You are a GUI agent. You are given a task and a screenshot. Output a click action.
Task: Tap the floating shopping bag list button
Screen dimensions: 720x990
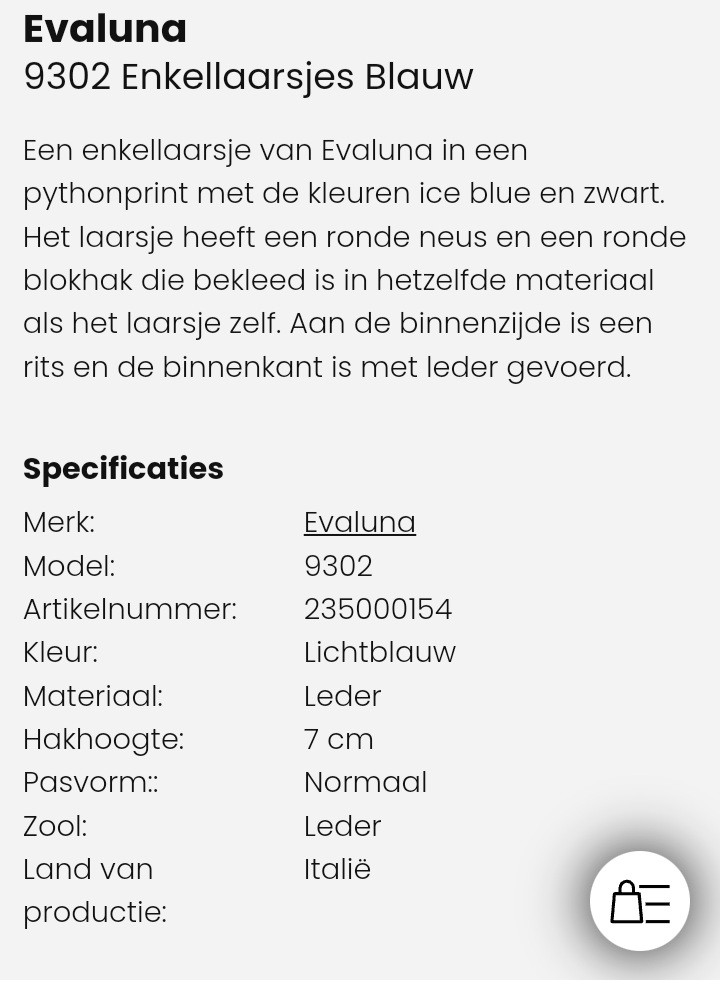coord(639,901)
